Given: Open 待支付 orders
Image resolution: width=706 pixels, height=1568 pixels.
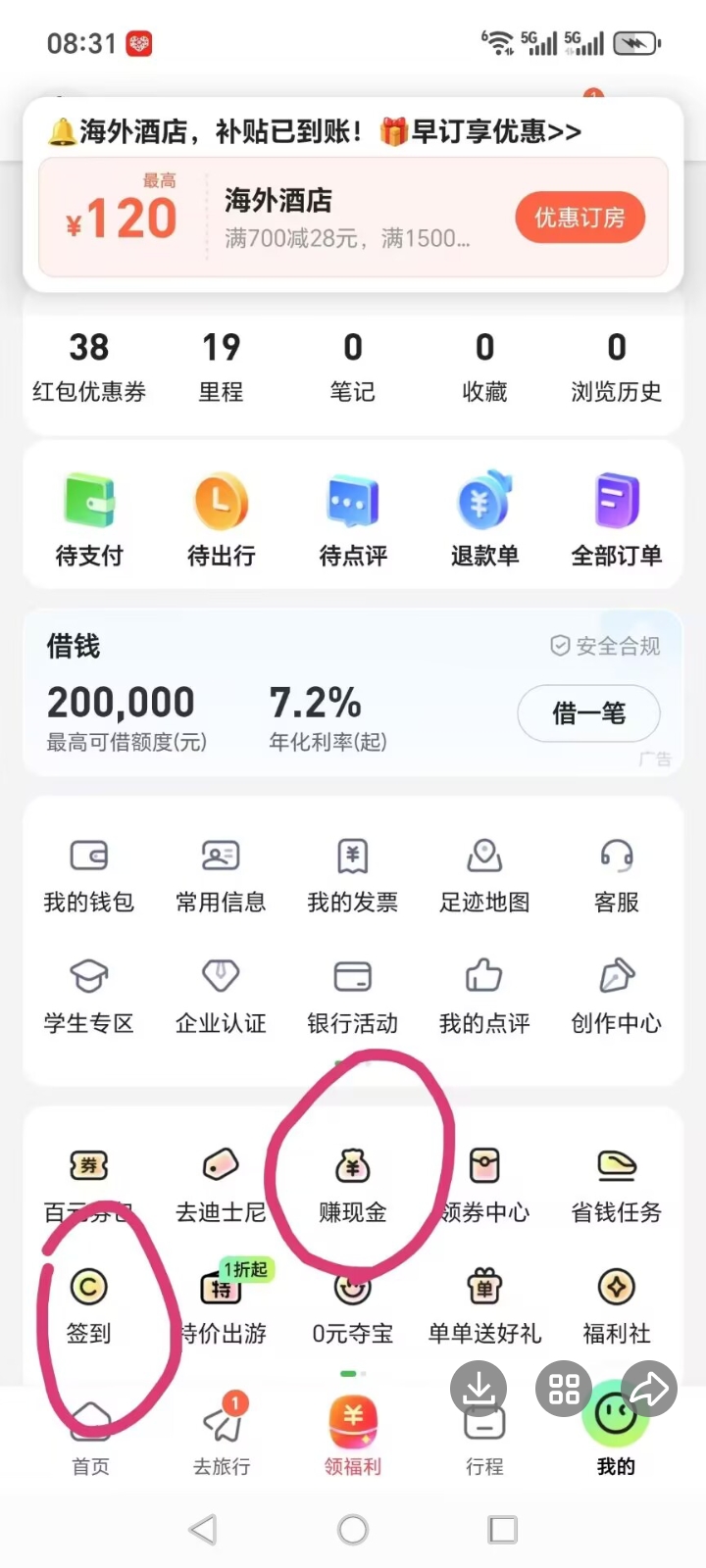Looking at the screenshot, I should click(89, 519).
